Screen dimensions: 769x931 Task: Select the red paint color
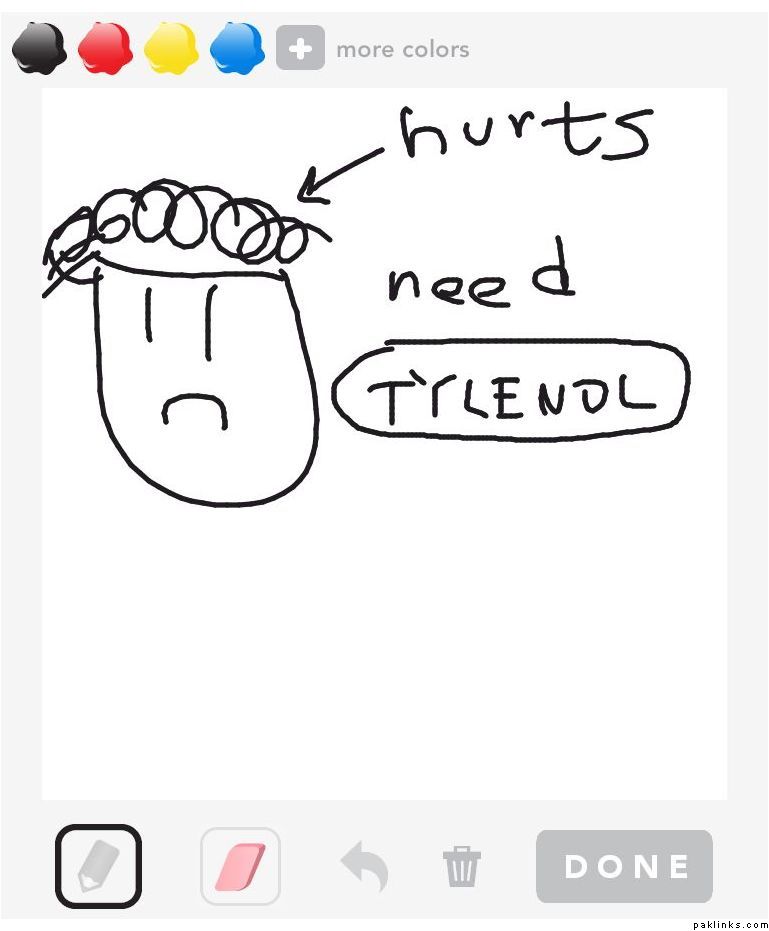(x=105, y=48)
